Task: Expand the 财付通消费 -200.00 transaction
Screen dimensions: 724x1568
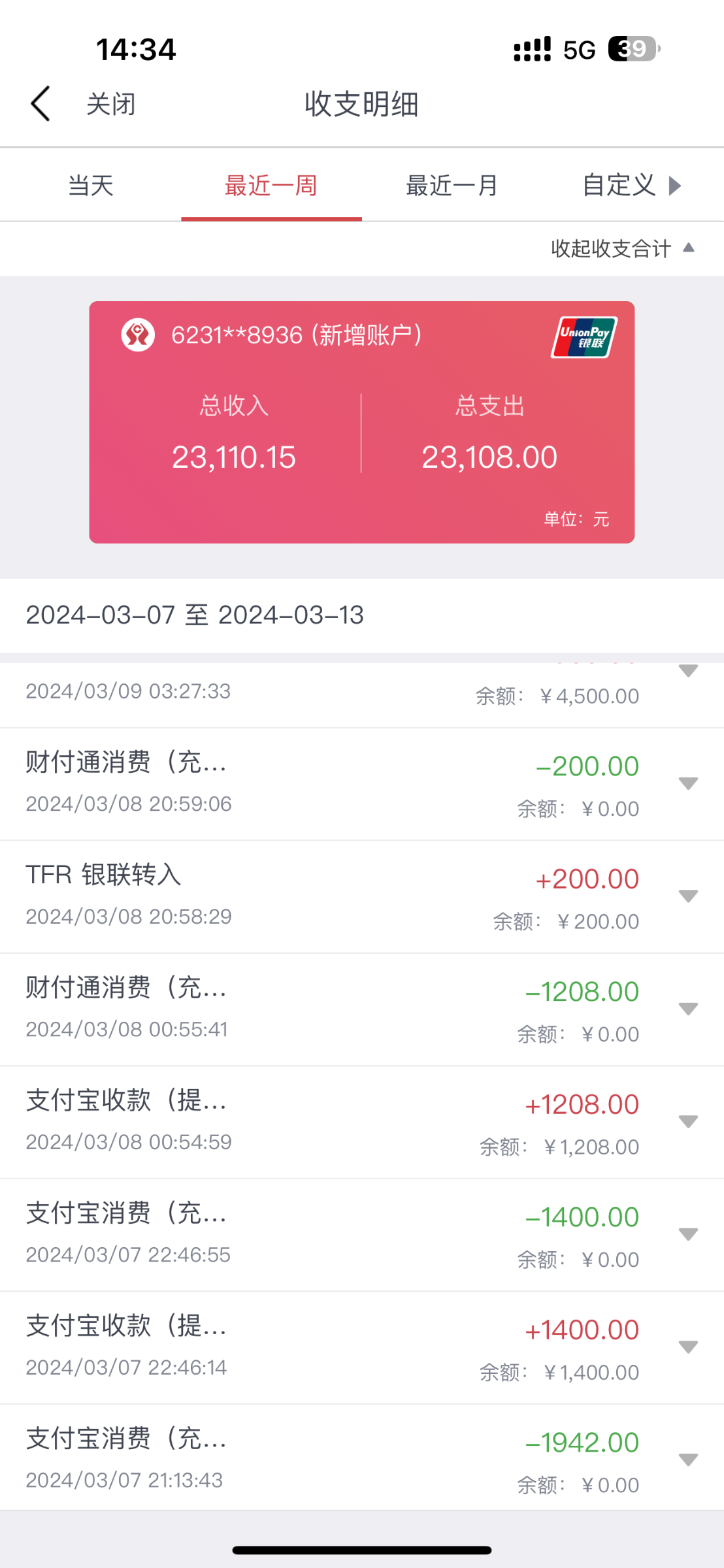Action: 688,783
